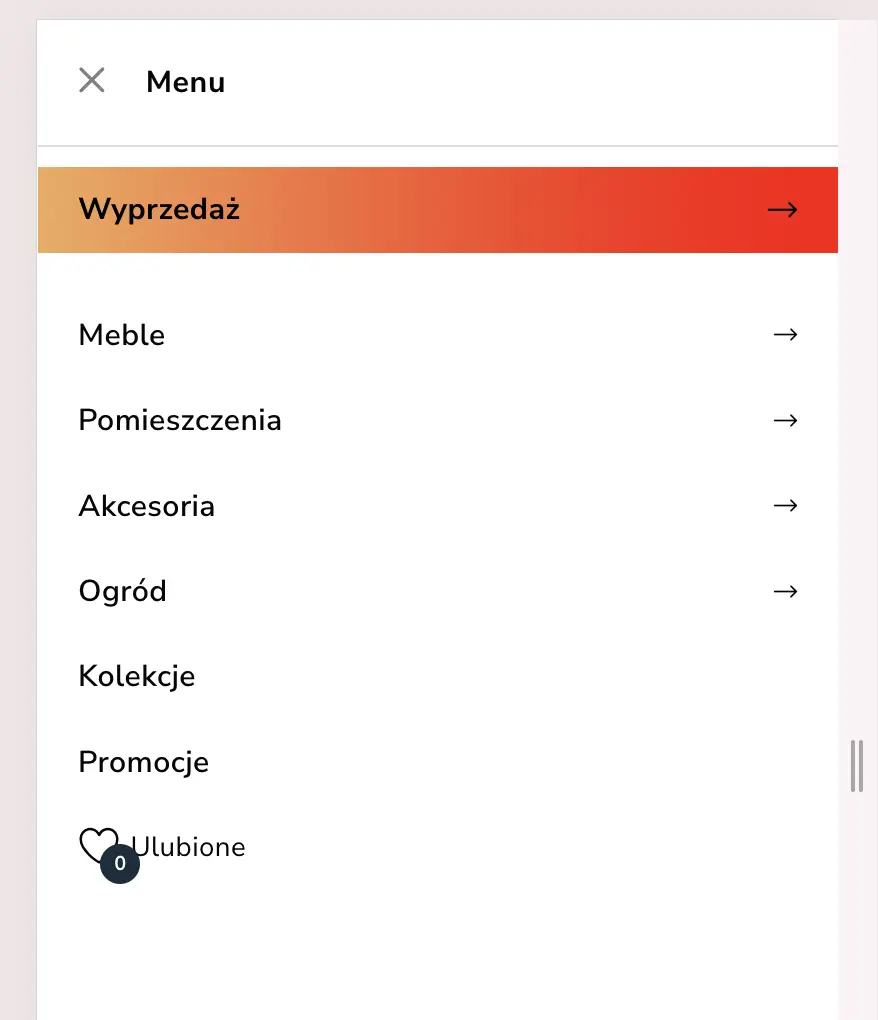Click the Ulubione link
878x1020 pixels.
[x=187, y=846]
